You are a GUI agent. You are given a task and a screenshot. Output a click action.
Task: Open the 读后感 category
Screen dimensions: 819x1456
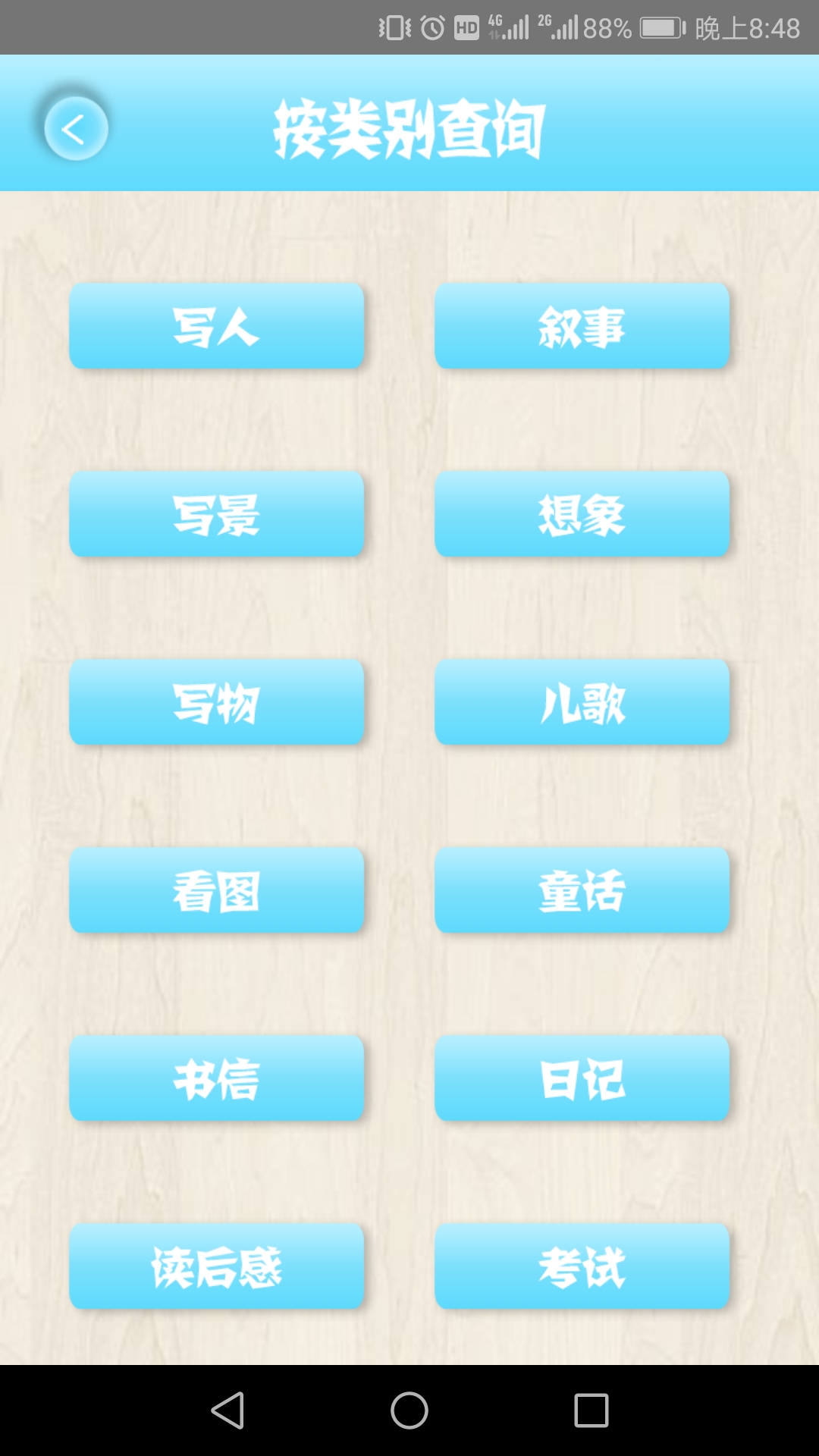click(x=217, y=1265)
